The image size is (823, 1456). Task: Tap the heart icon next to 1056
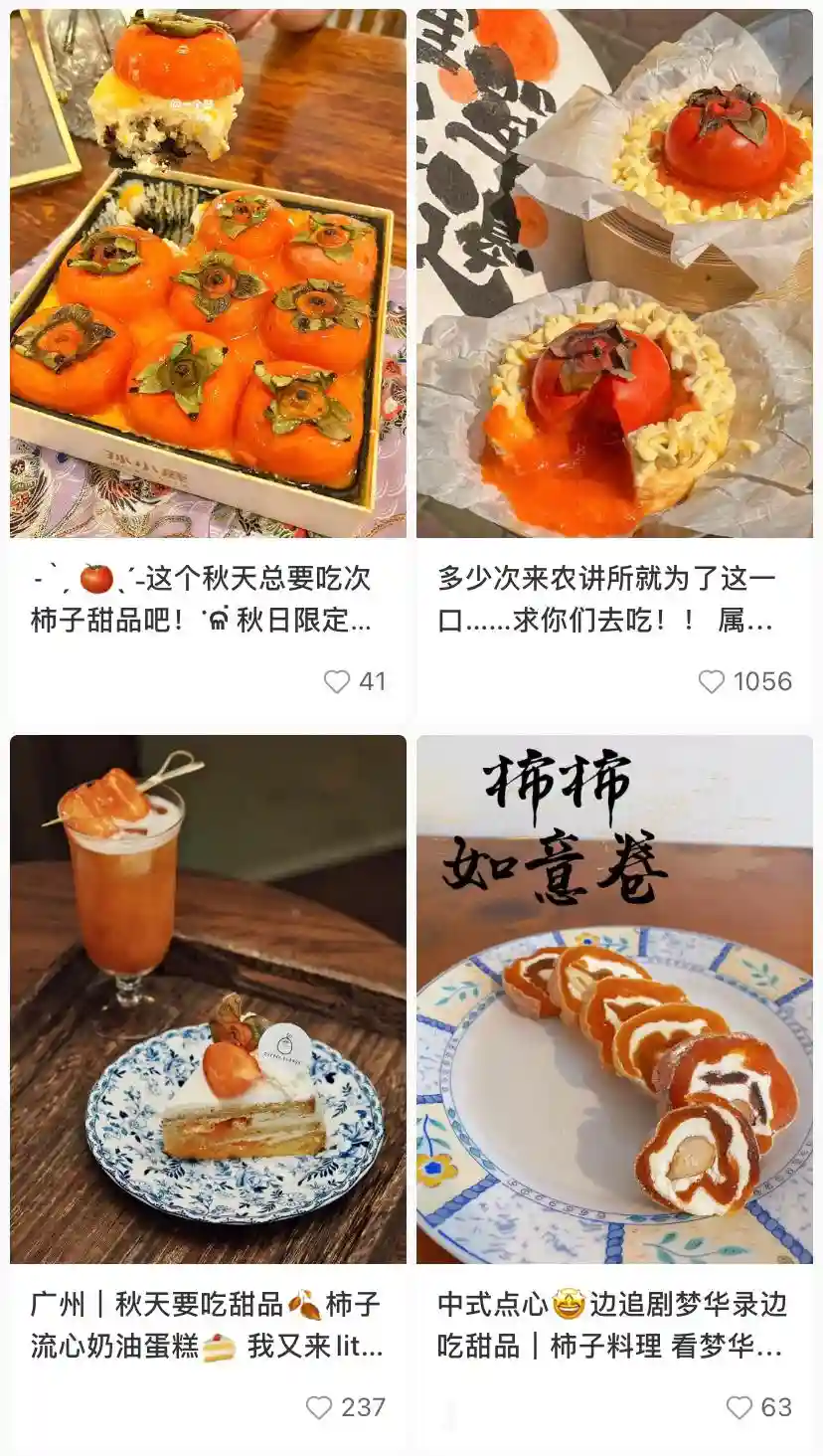click(x=711, y=682)
